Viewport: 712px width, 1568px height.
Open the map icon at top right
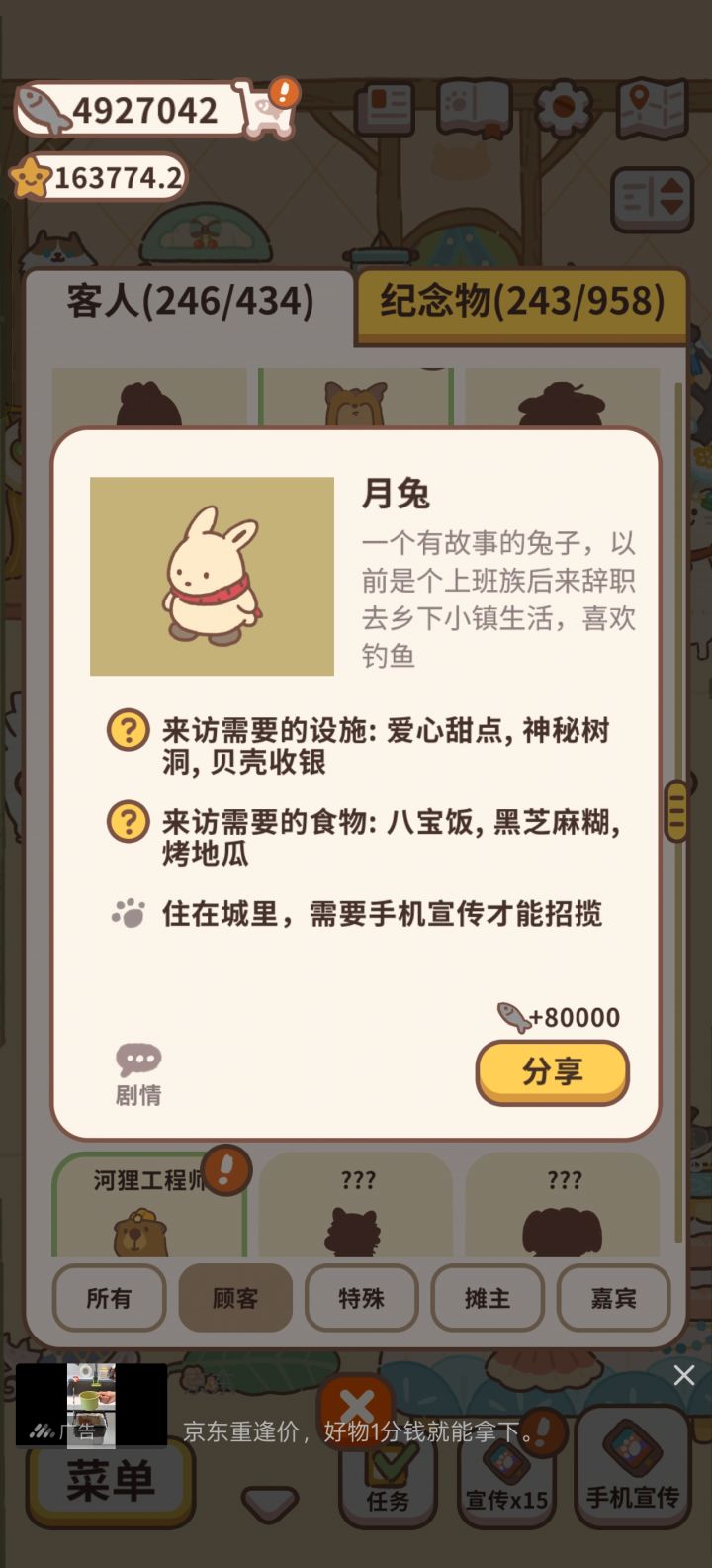point(650,107)
